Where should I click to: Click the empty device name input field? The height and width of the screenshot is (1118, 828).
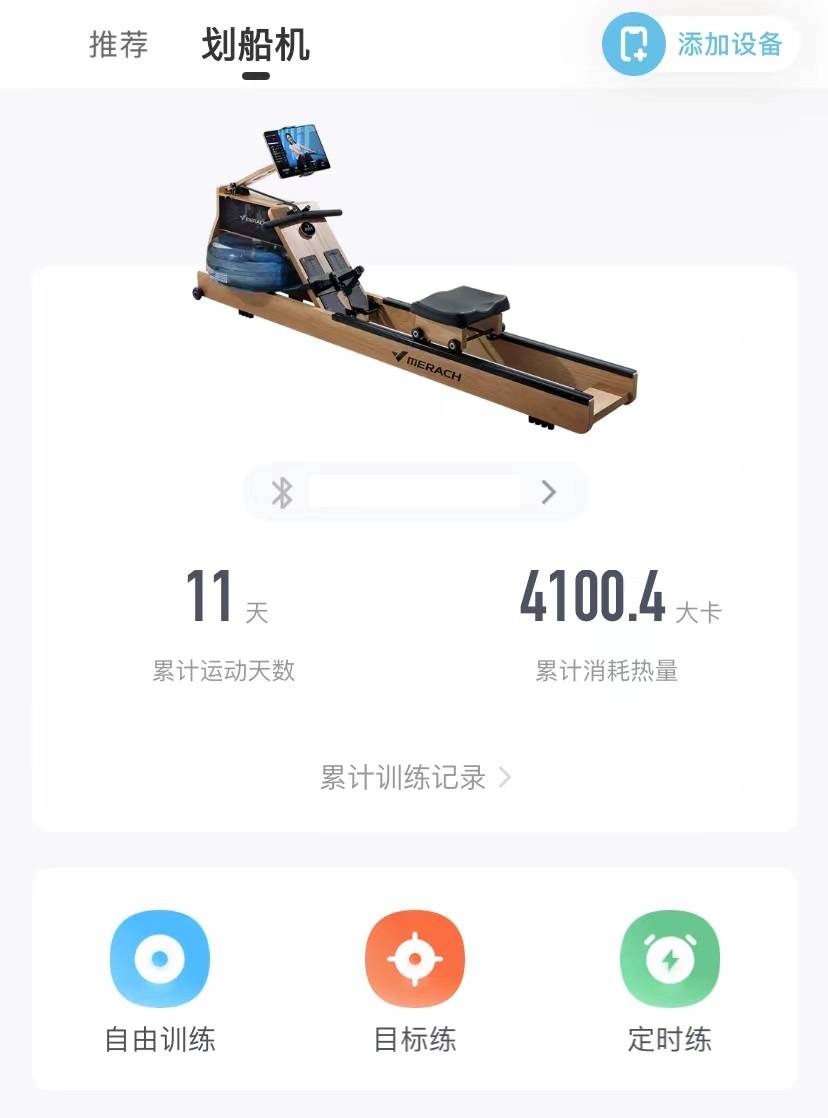pyautogui.click(x=415, y=492)
